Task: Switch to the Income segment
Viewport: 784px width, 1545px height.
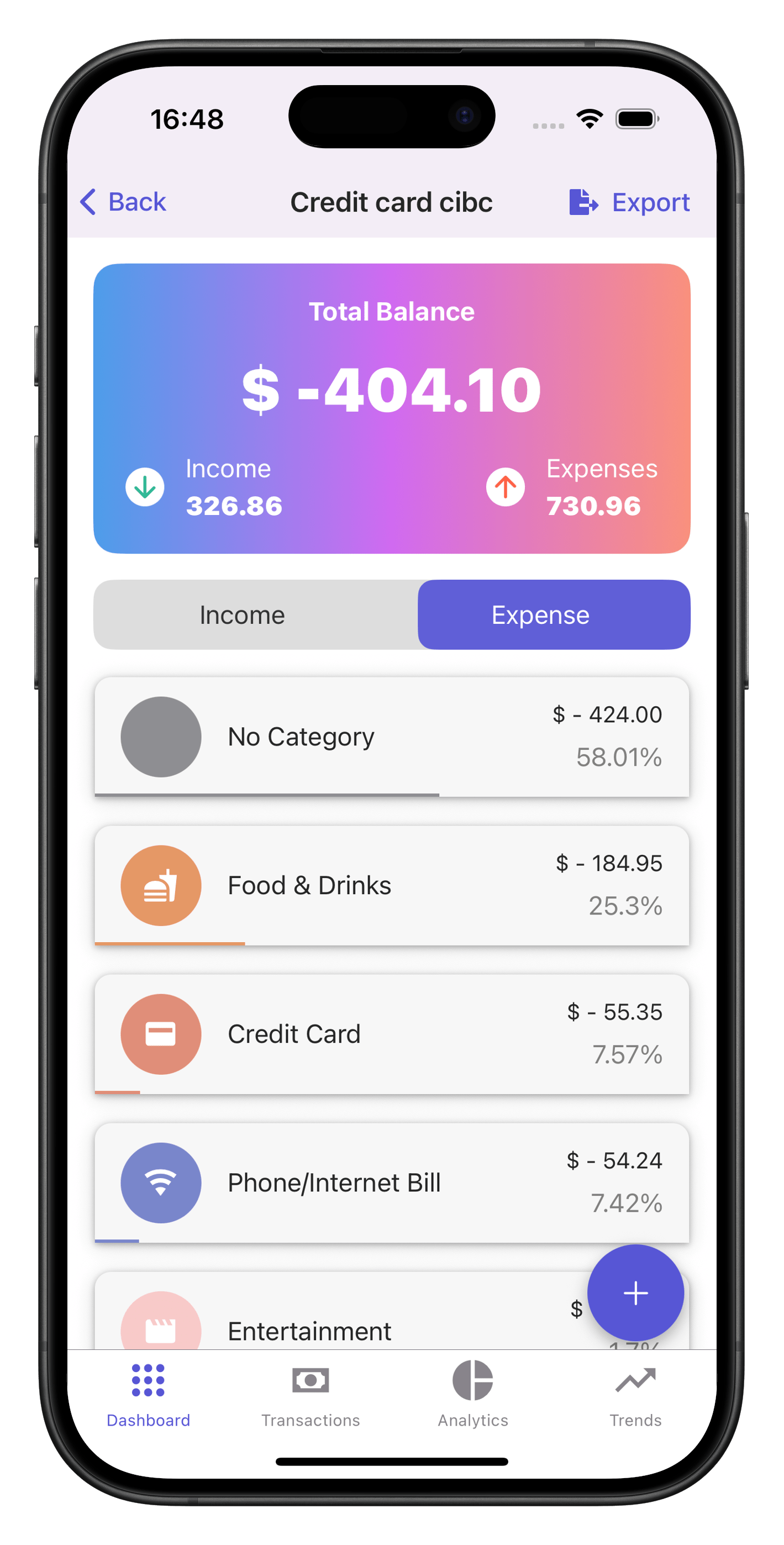Action: click(243, 615)
